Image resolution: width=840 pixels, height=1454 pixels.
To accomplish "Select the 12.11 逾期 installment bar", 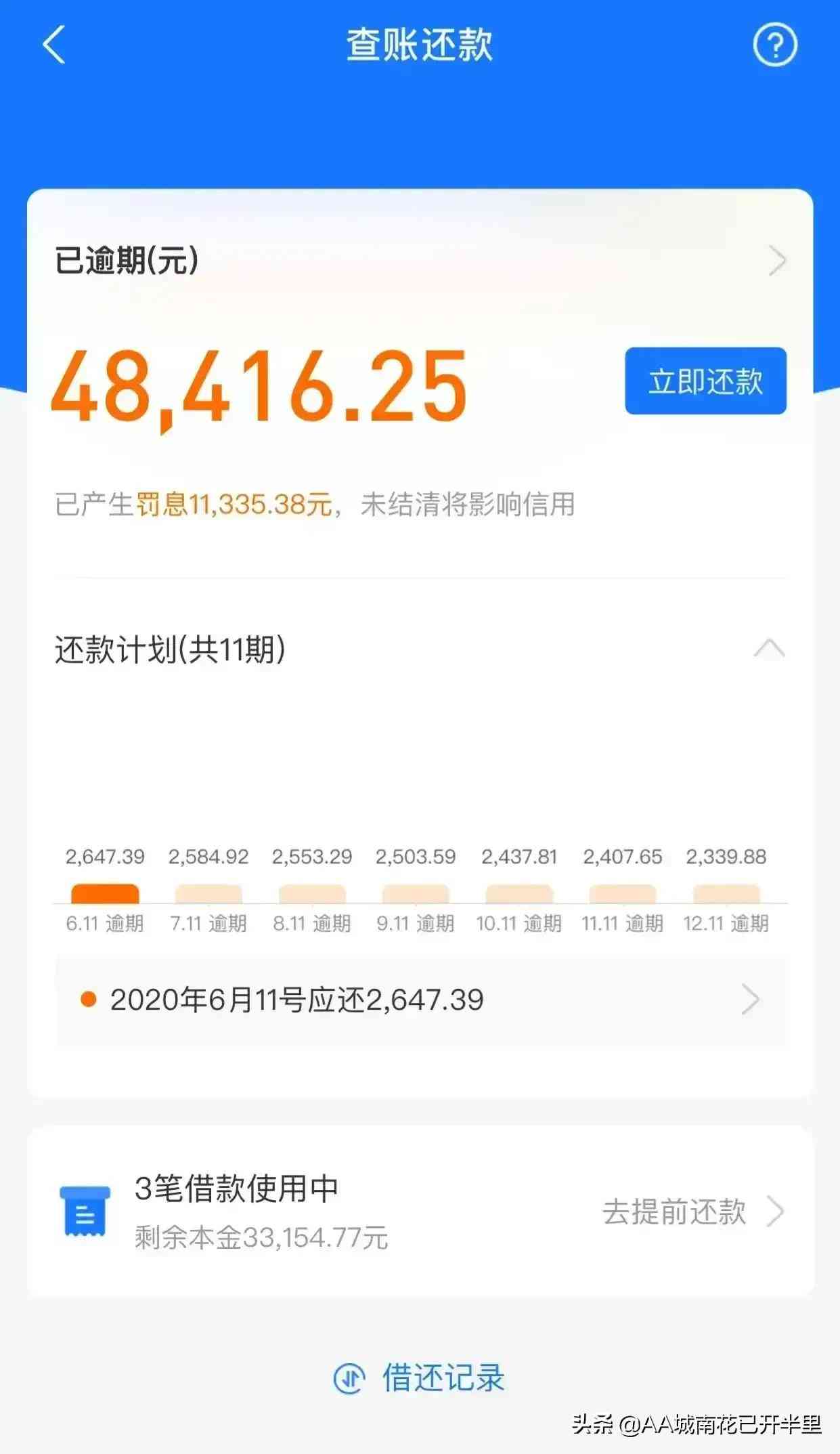I will [726, 894].
